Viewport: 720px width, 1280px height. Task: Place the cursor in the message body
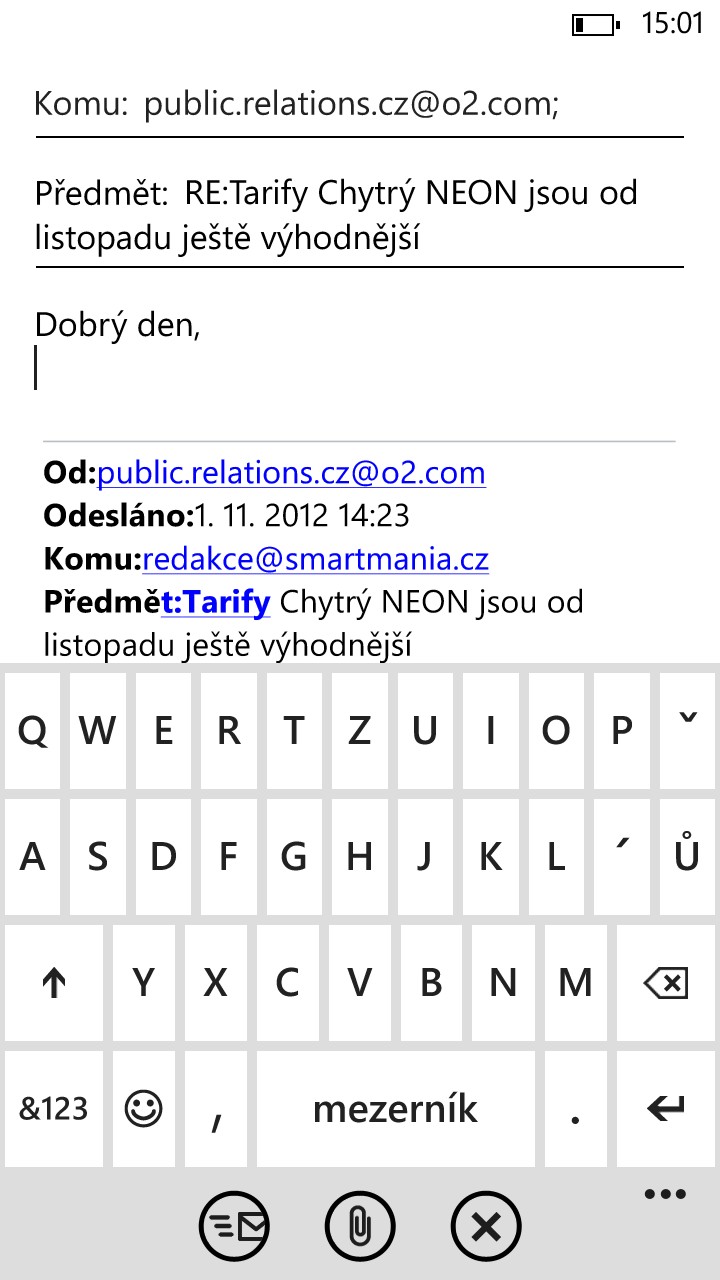pos(360,350)
